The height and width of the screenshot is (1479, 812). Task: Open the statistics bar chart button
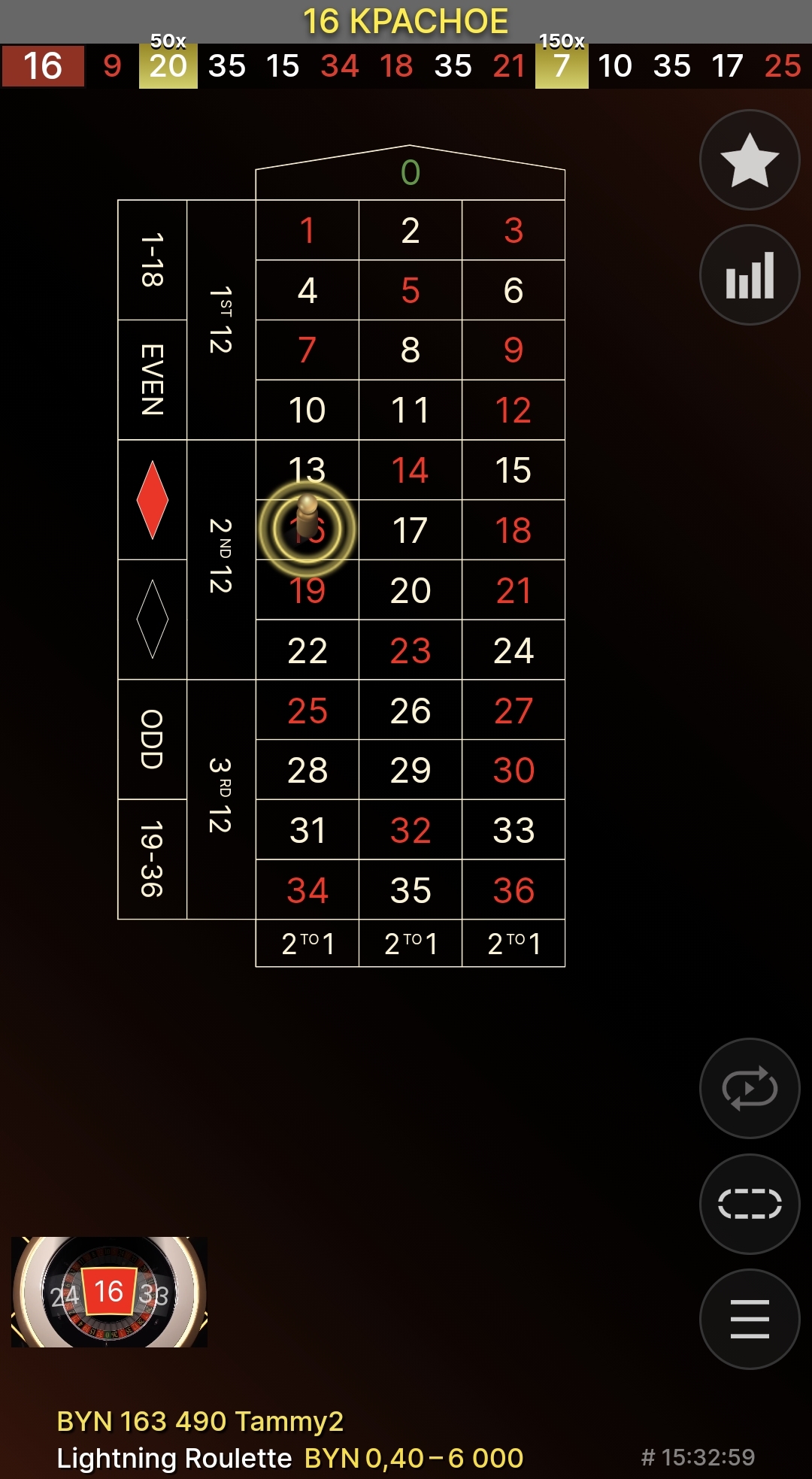tap(750, 275)
